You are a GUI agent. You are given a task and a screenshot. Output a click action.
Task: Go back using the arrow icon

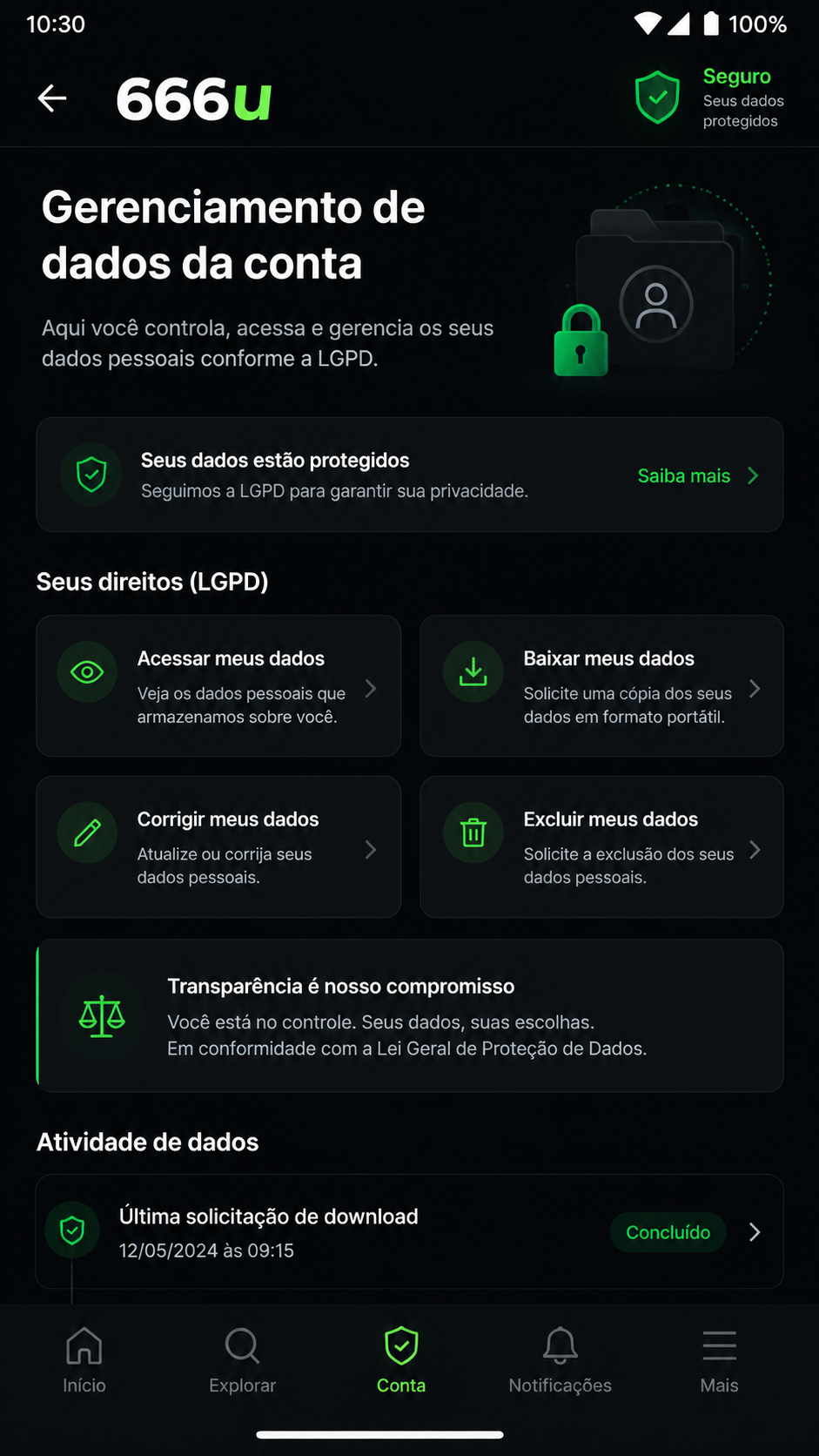52,98
